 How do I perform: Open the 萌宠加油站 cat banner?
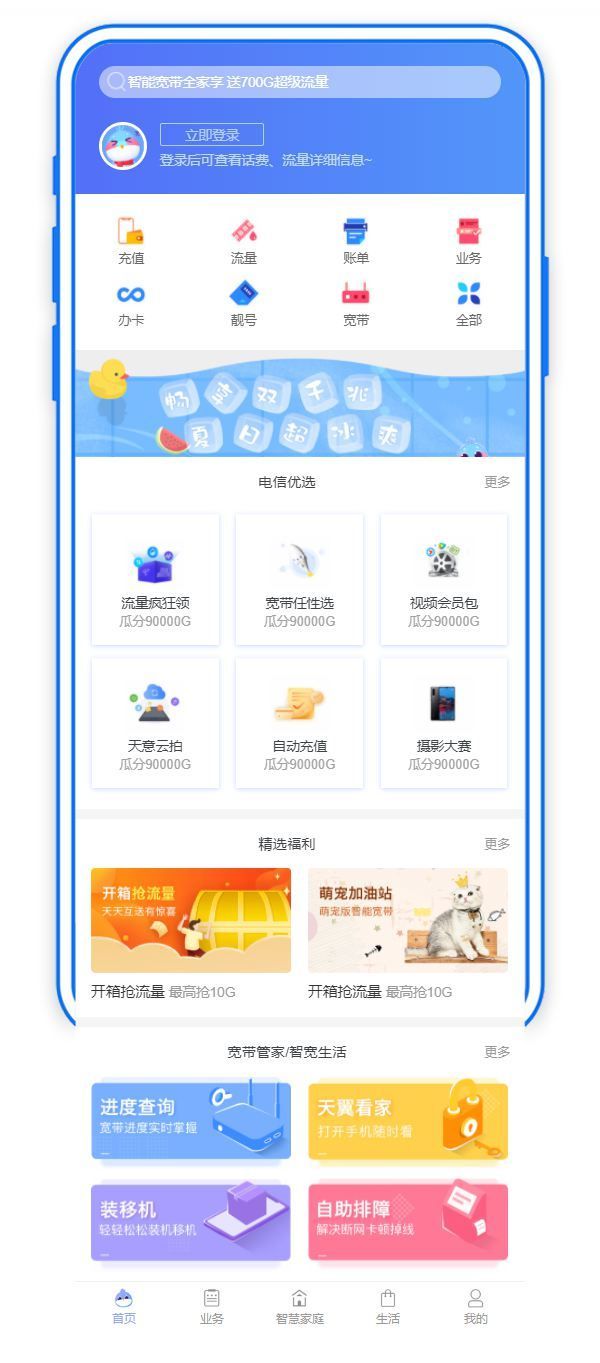(407, 920)
